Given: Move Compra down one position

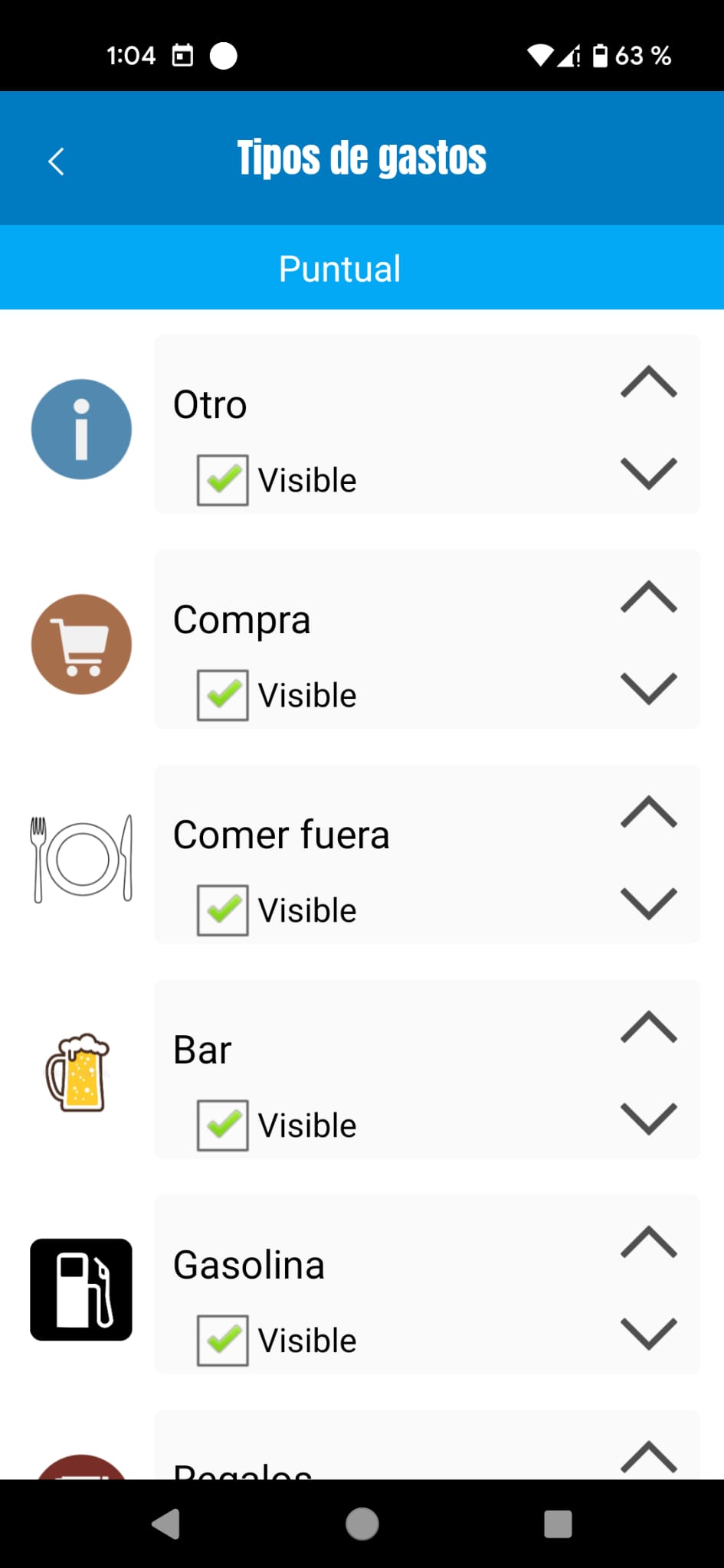Looking at the screenshot, I should (648, 688).
